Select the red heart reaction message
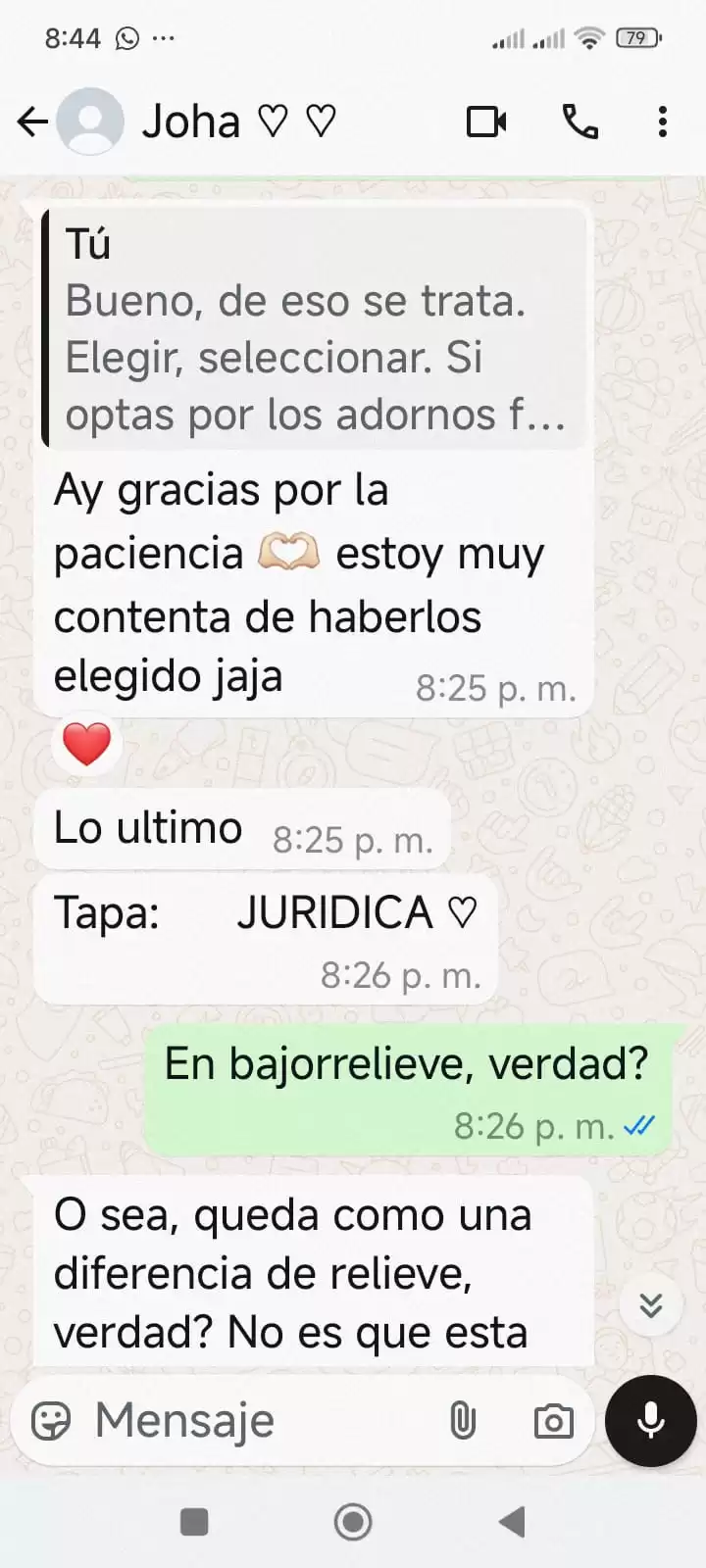 coord(86,743)
